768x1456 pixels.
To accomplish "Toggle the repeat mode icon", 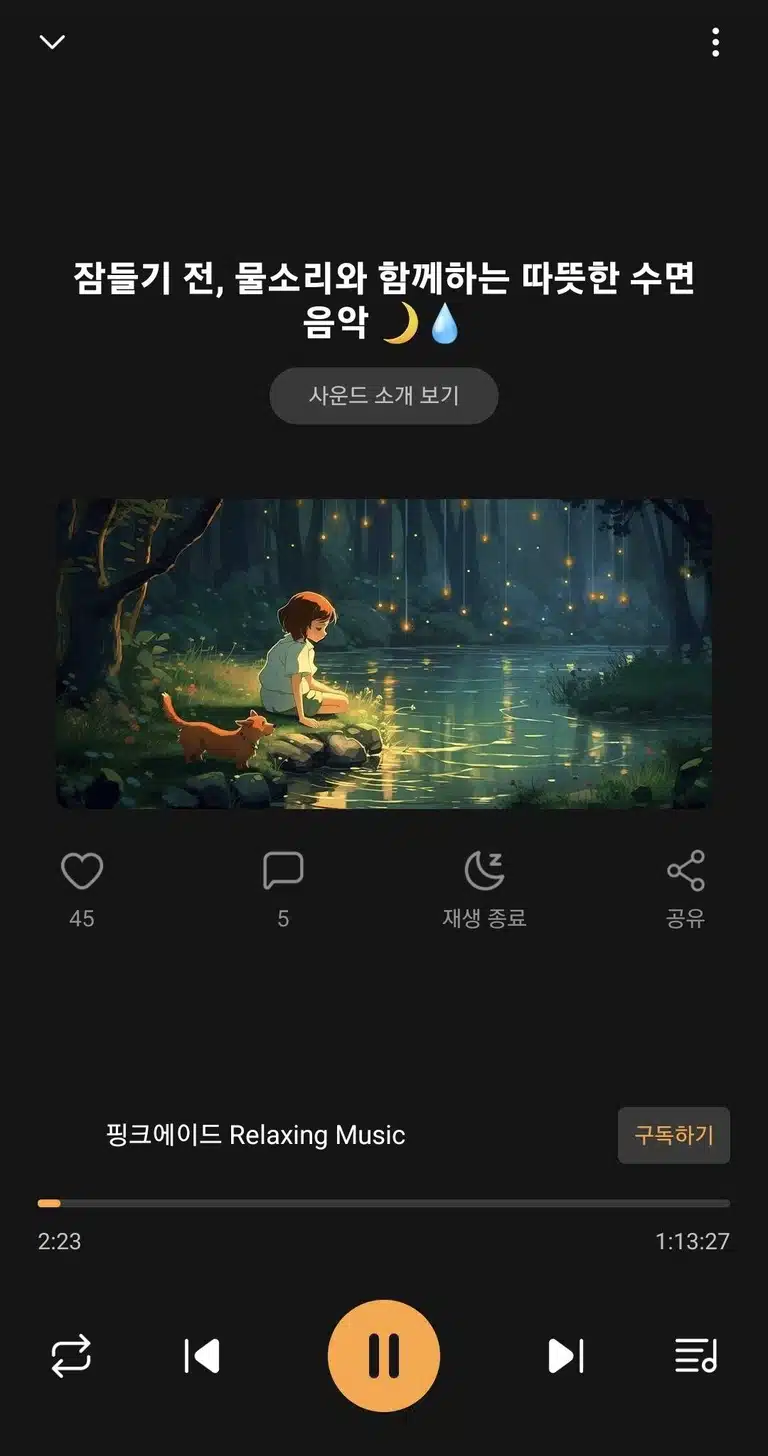I will [71, 1356].
